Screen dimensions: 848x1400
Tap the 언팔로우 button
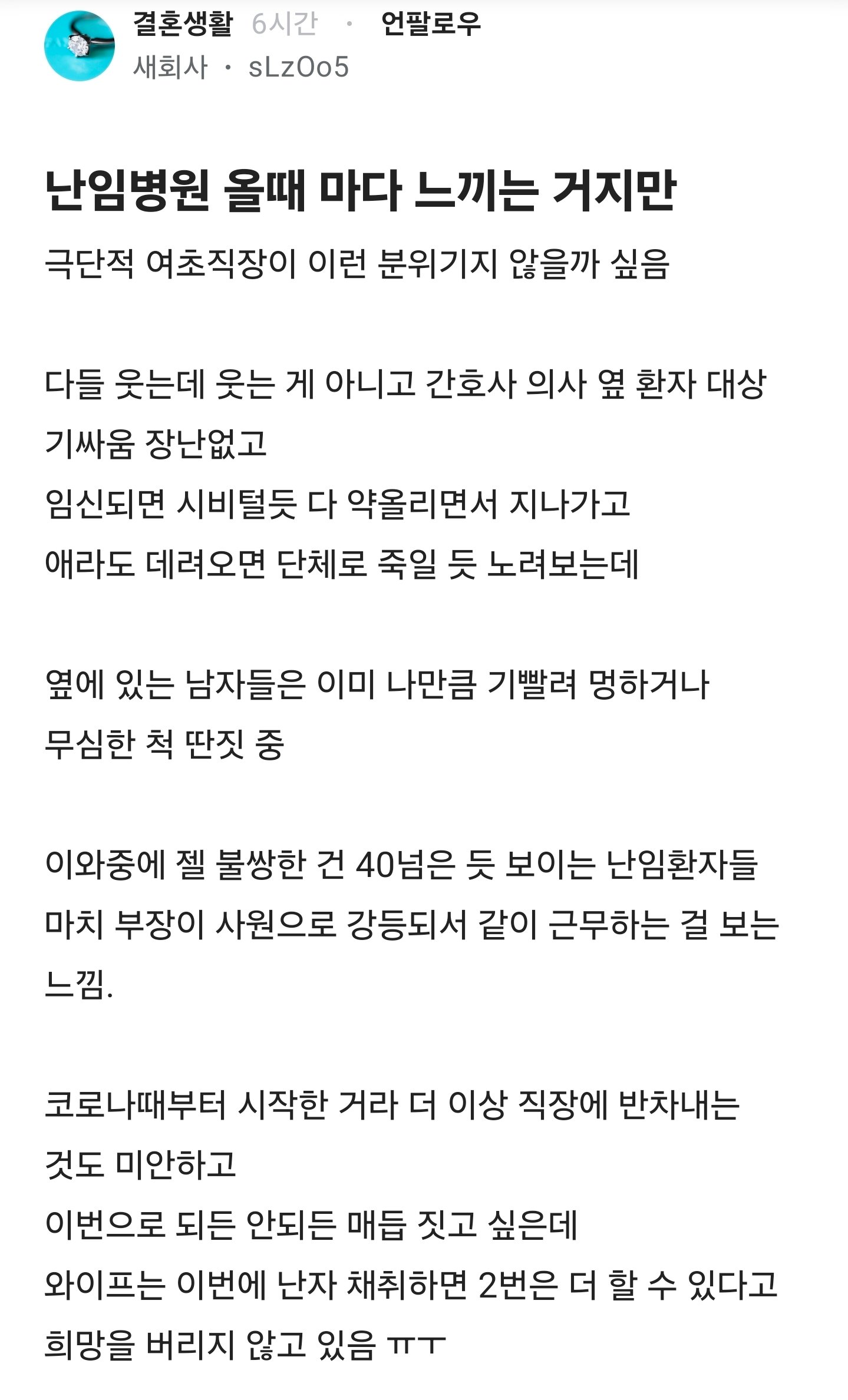[x=431, y=24]
